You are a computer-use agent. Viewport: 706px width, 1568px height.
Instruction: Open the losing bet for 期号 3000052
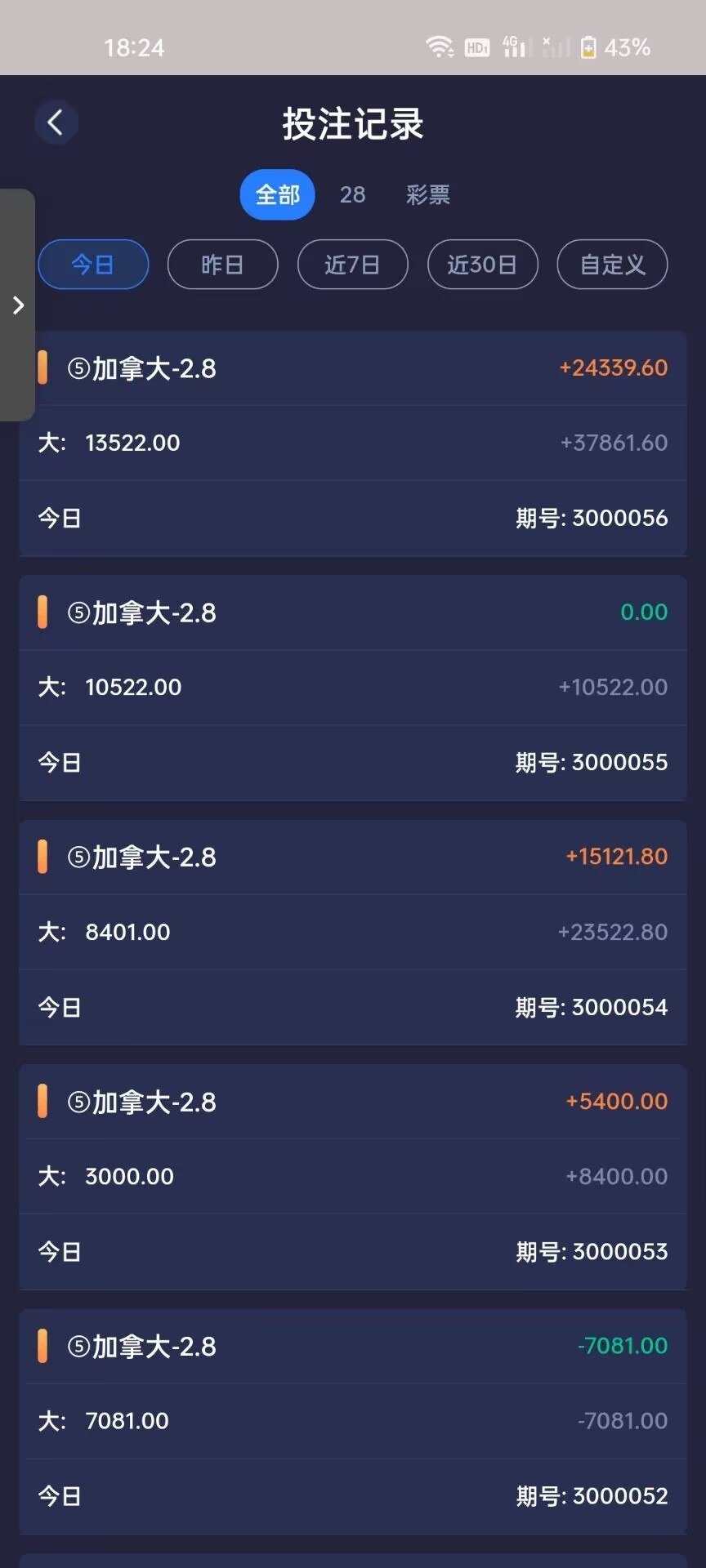(353, 1421)
